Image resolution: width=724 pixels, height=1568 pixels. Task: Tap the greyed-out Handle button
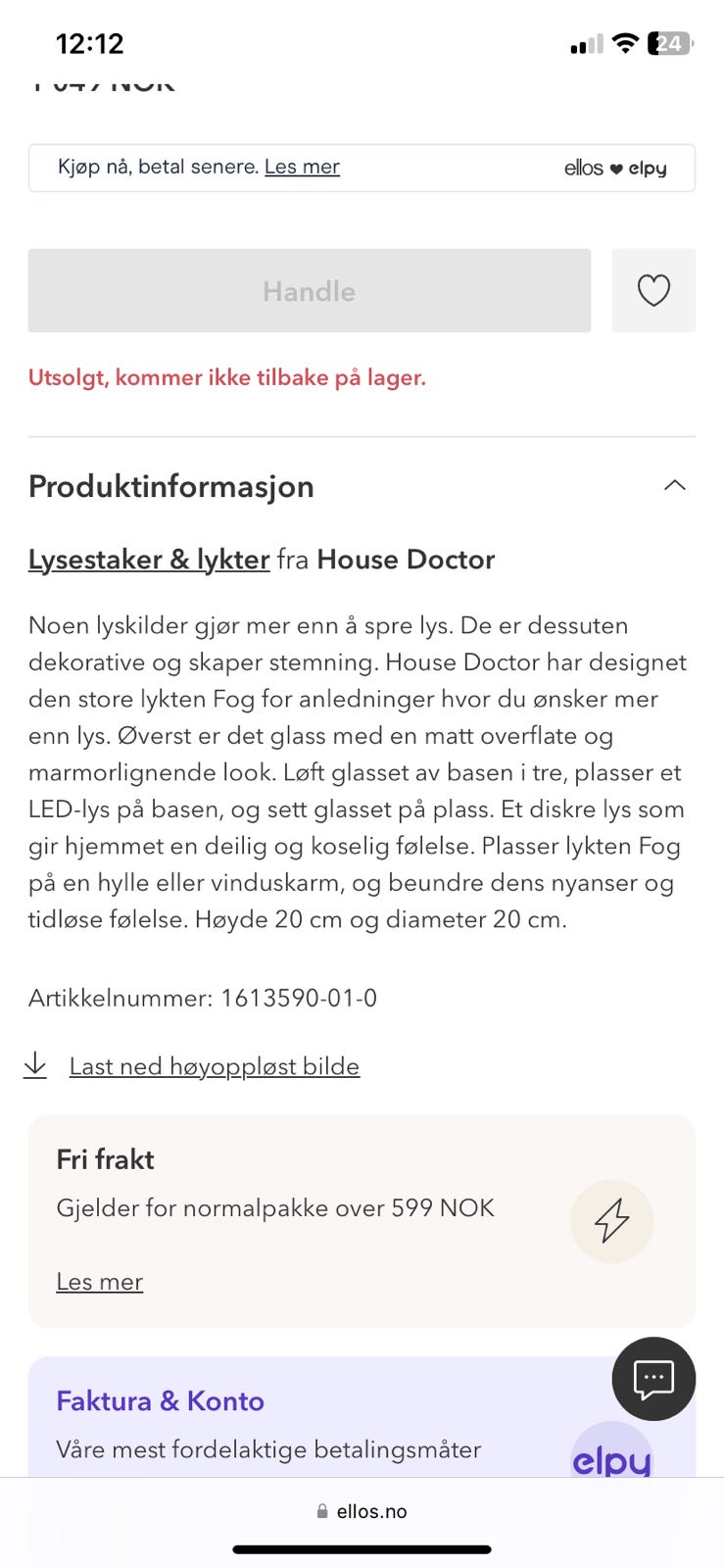(310, 290)
